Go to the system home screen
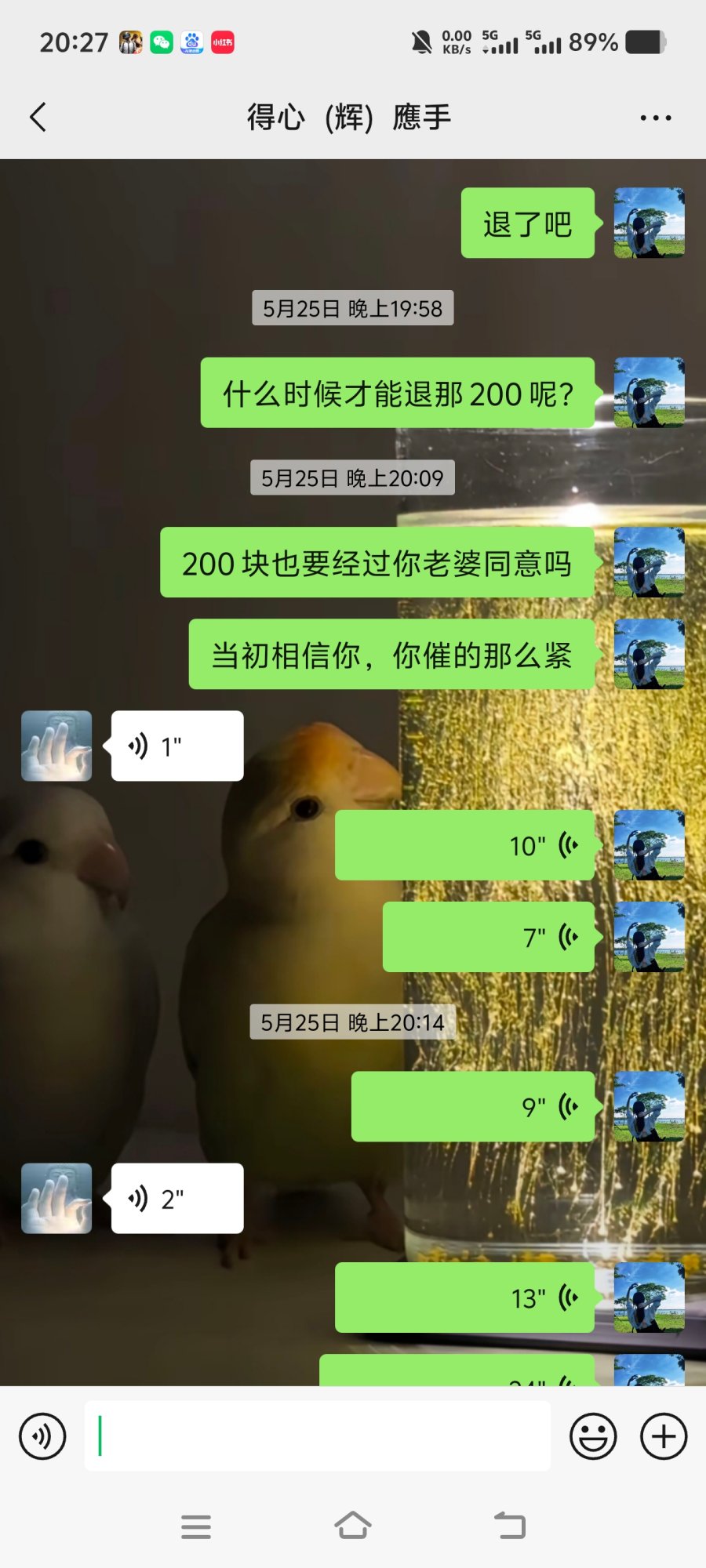Viewport: 706px width, 1568px height. click(353, 1526)
